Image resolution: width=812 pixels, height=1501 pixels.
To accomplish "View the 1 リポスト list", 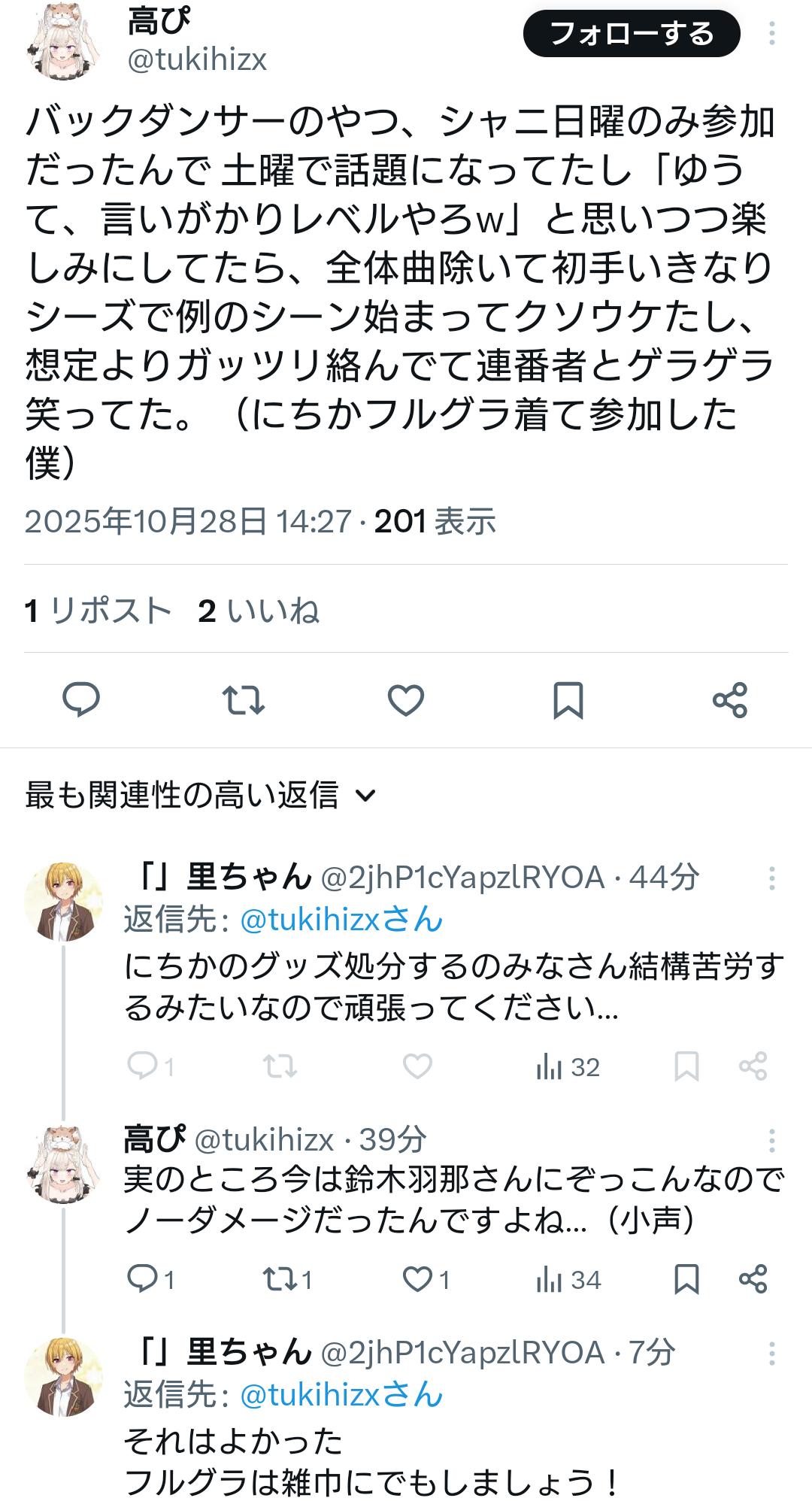I will pos(98,611).
